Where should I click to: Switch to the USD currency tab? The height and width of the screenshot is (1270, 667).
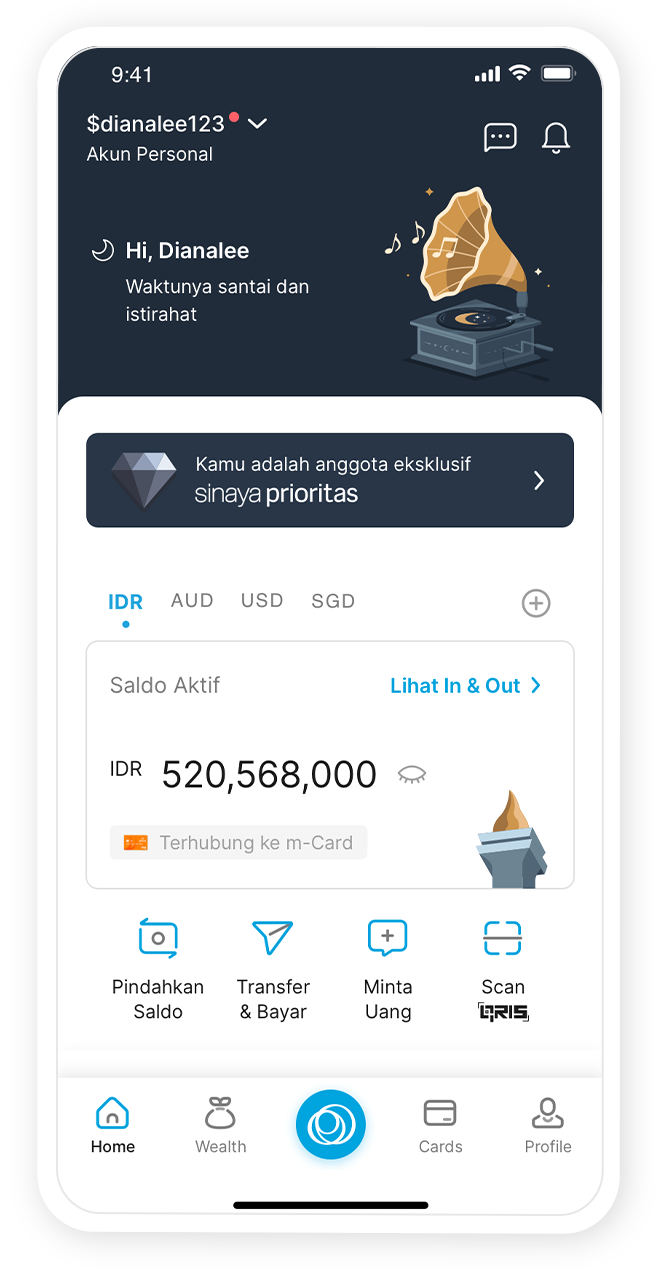pos(262,601)
